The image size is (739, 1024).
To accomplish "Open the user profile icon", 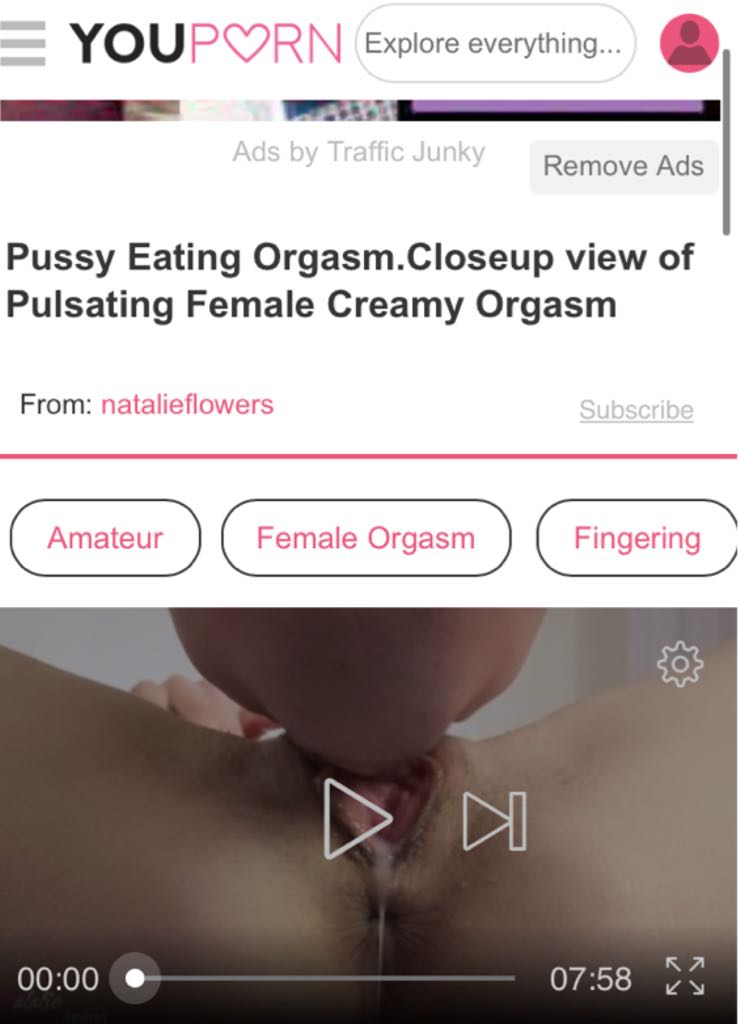I will (689, 43).
